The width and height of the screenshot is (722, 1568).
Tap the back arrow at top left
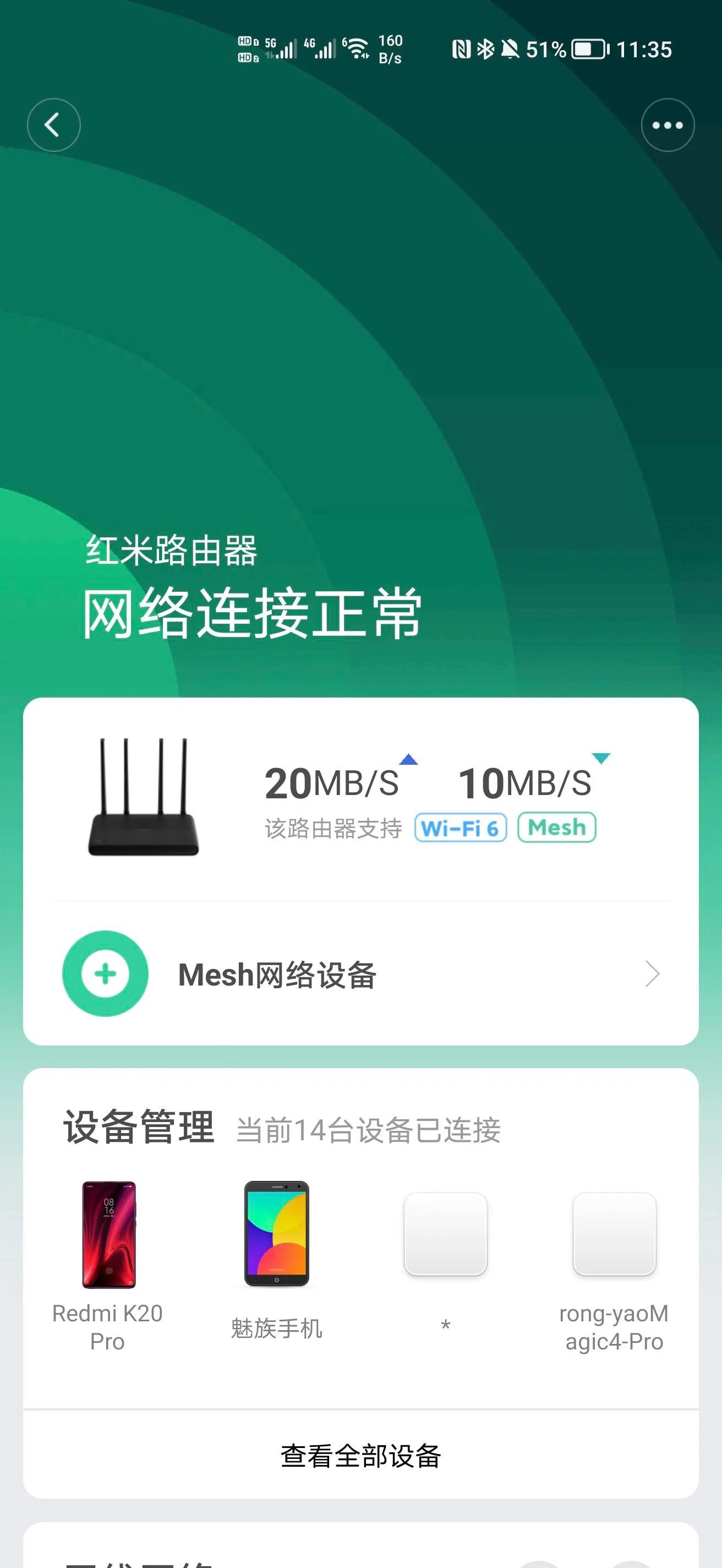(x=53, y=124)
